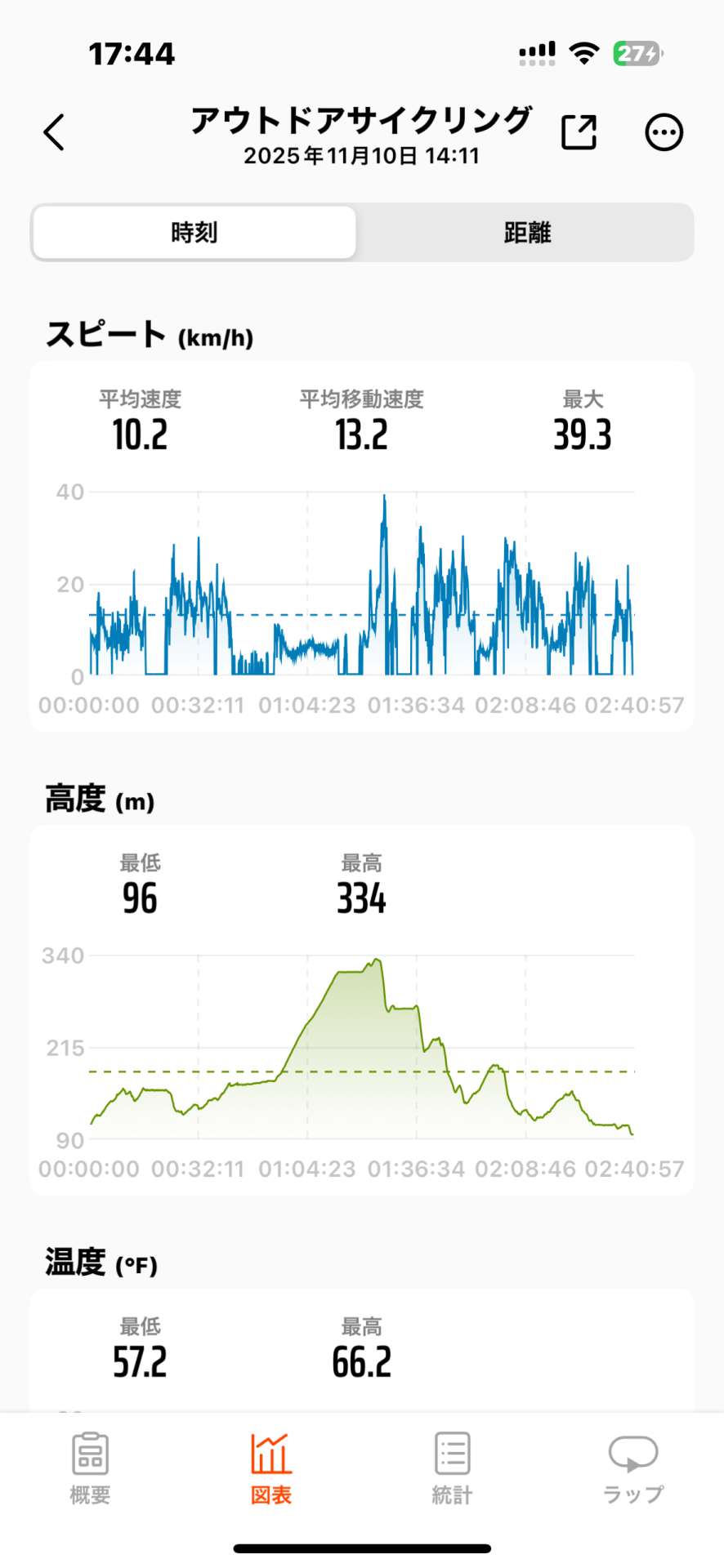This screenshot has width=724, height=1568.
Task: Open the ラップ tab
Action: [633, 1468]
